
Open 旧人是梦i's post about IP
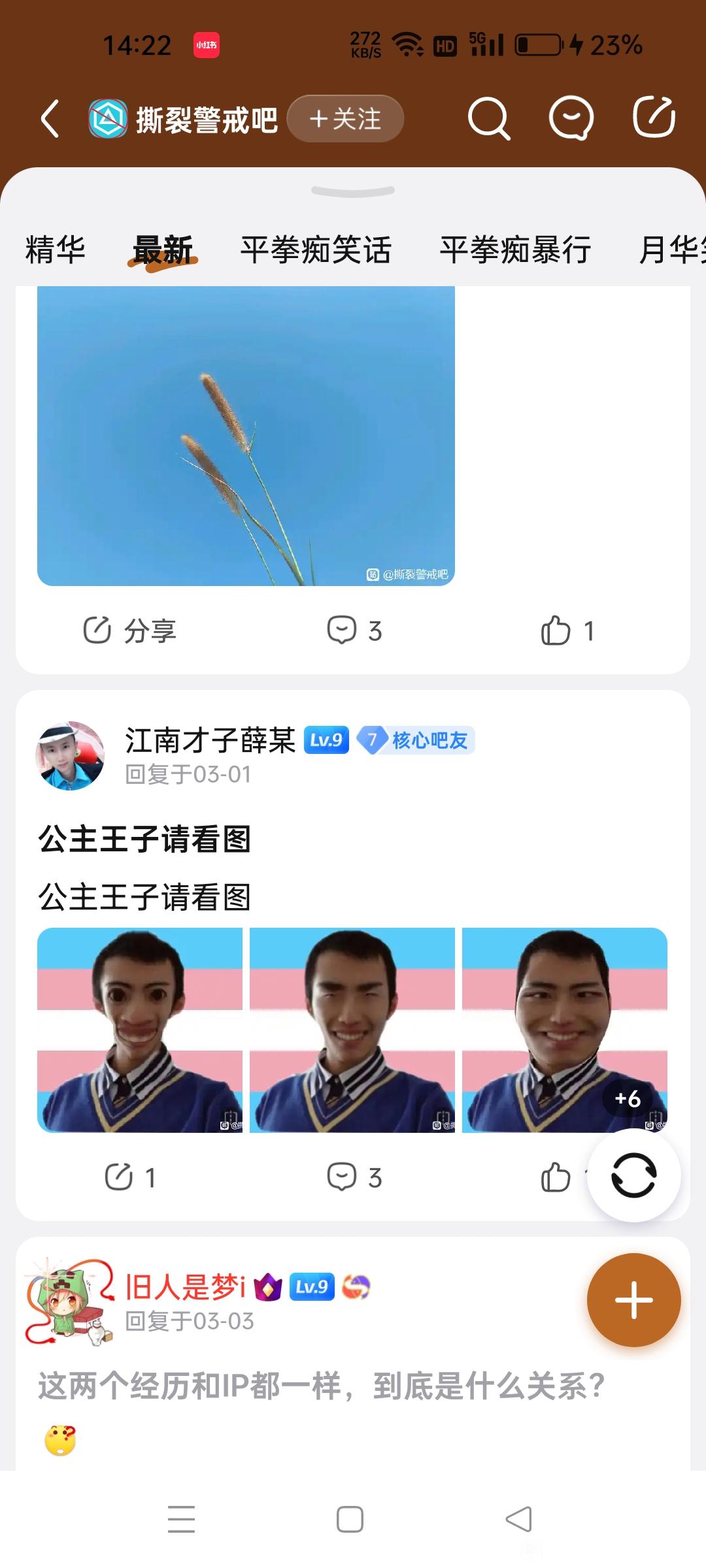320,1386
